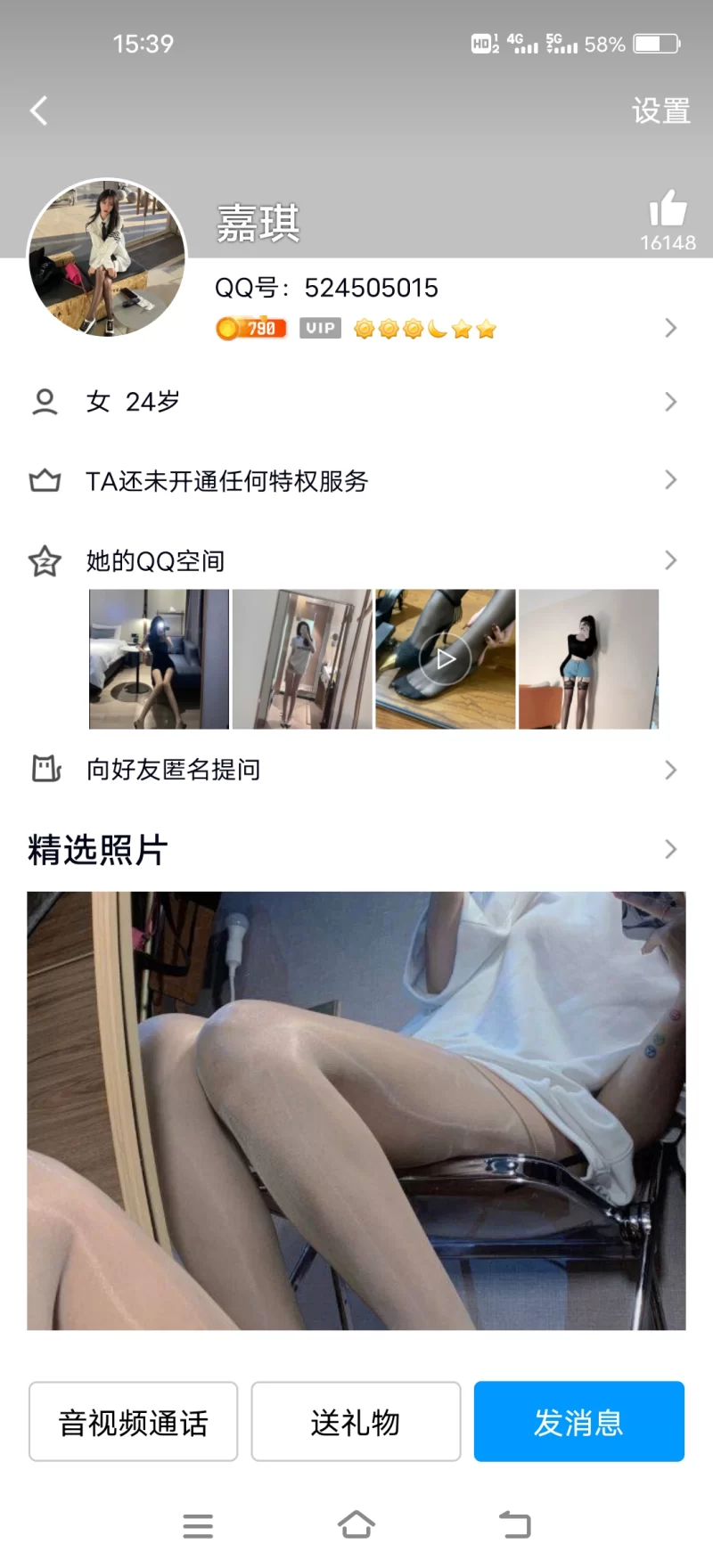Play the video thumbnail in QQ空间
Viewport: 713px width, 1568px height.
click(446, 659)
